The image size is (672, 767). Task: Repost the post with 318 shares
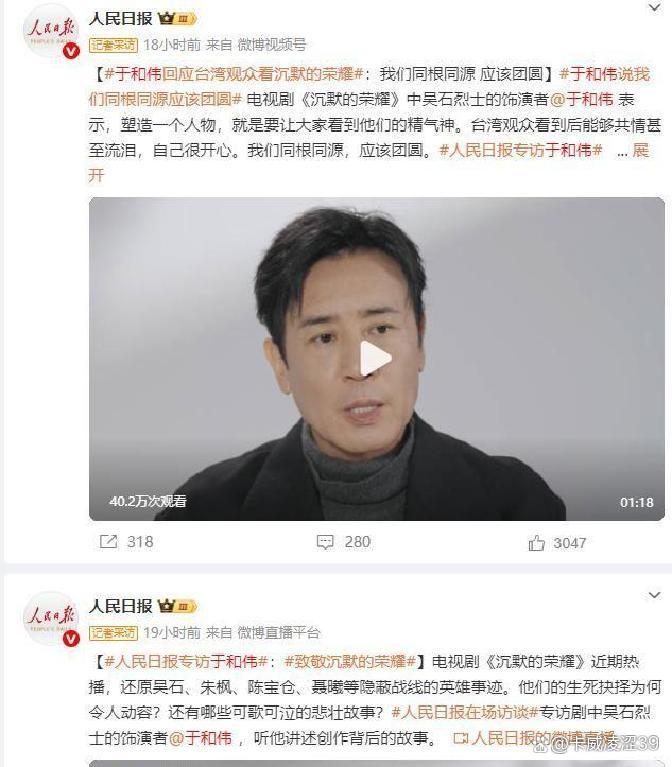(x=126, y=542)
